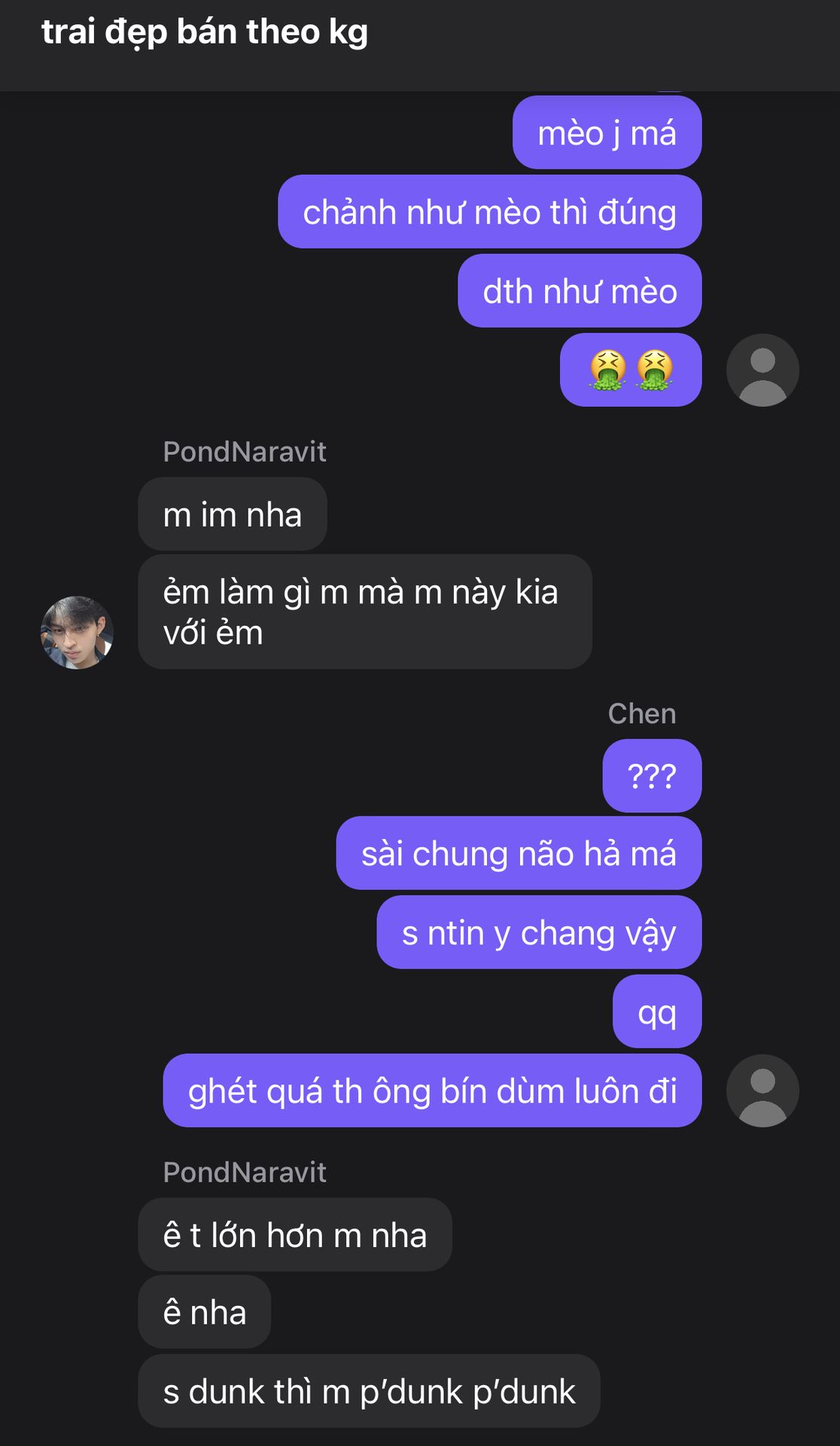Open the avatar beside "ghét quá th ông bín" message
The height and width of the screenshot is (1446, 840).
tap(762, 1091)
